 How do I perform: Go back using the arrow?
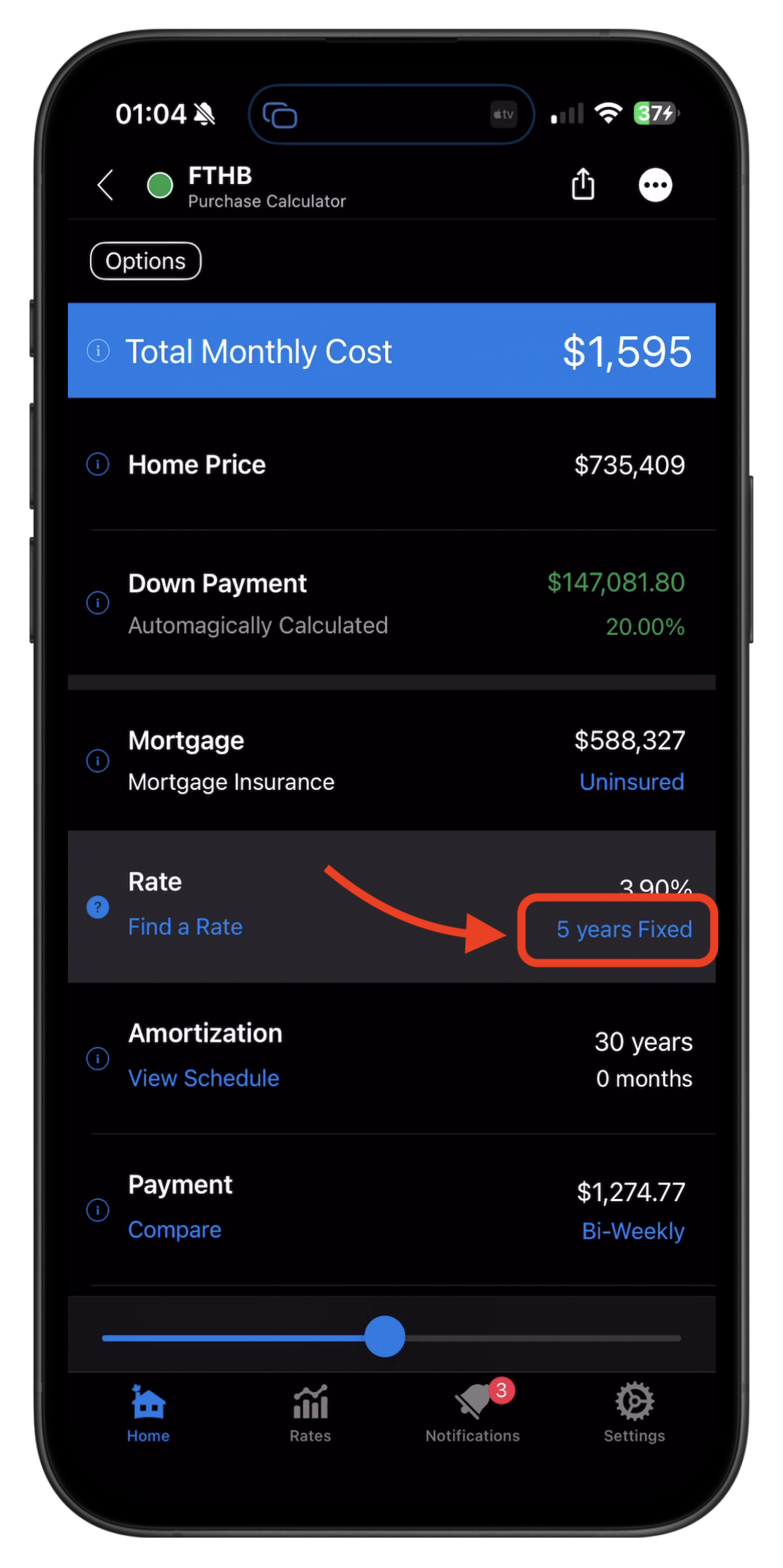(x=106, y=185)
